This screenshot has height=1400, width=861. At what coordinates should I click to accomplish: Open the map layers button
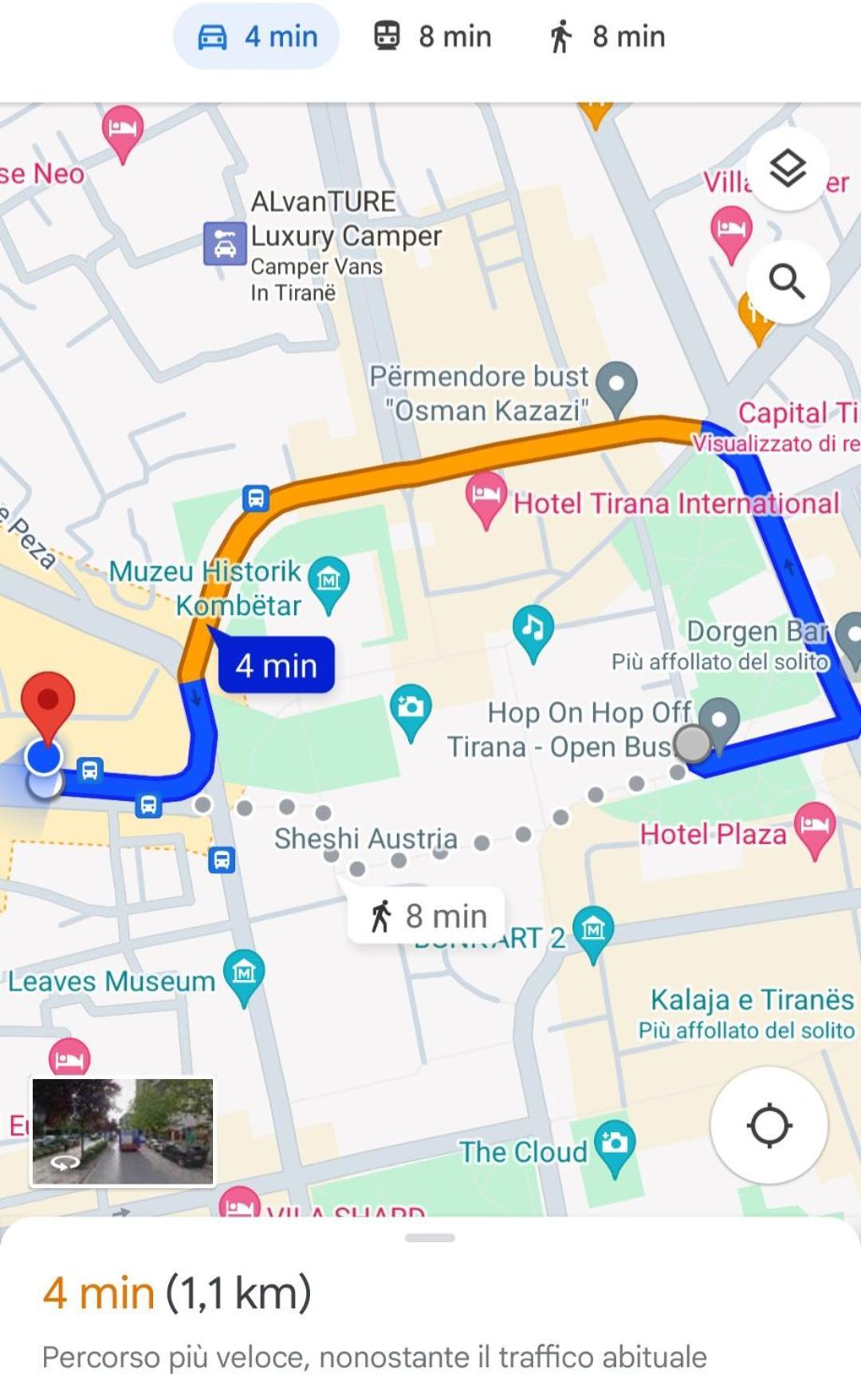787,169
